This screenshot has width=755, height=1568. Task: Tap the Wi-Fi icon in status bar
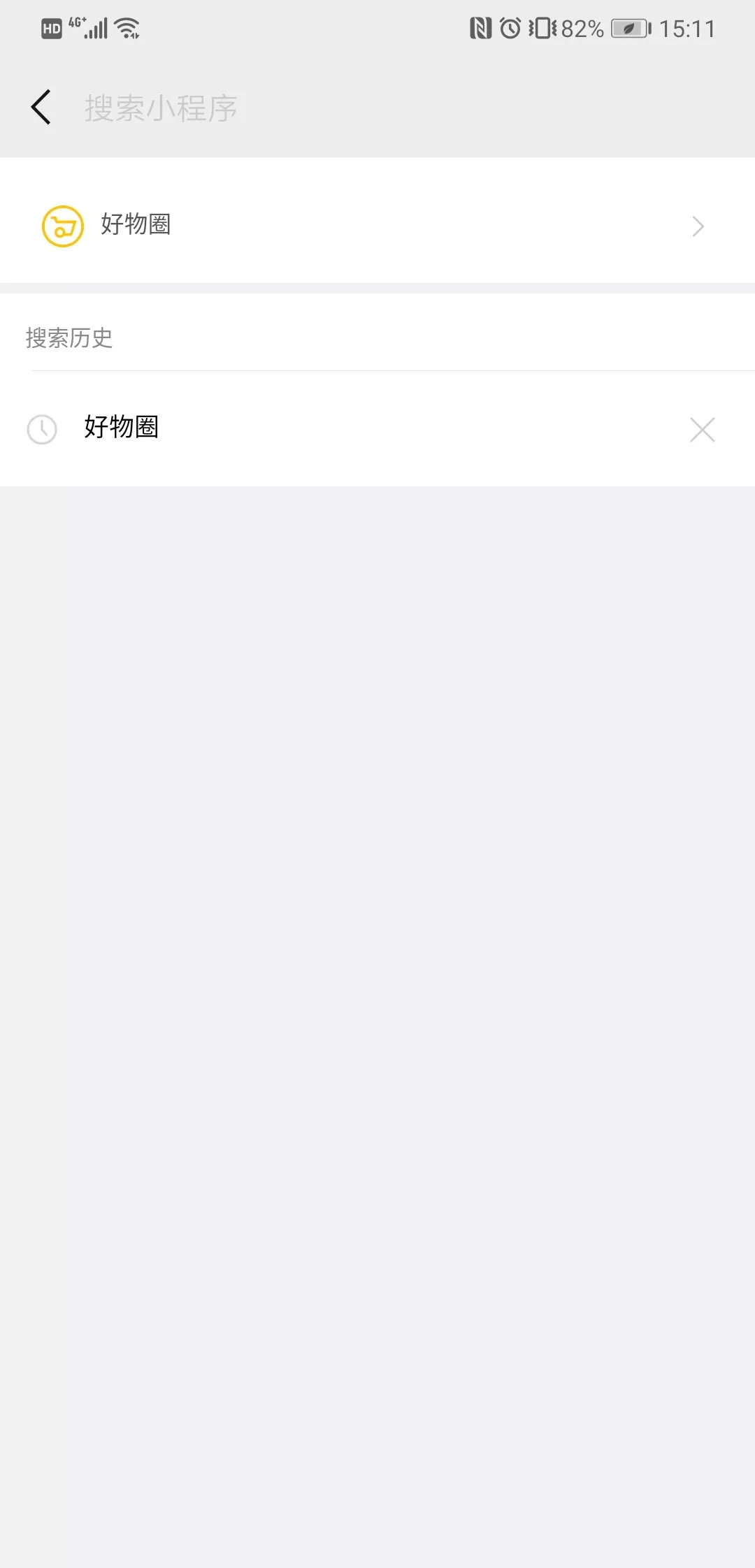point(126,27)
